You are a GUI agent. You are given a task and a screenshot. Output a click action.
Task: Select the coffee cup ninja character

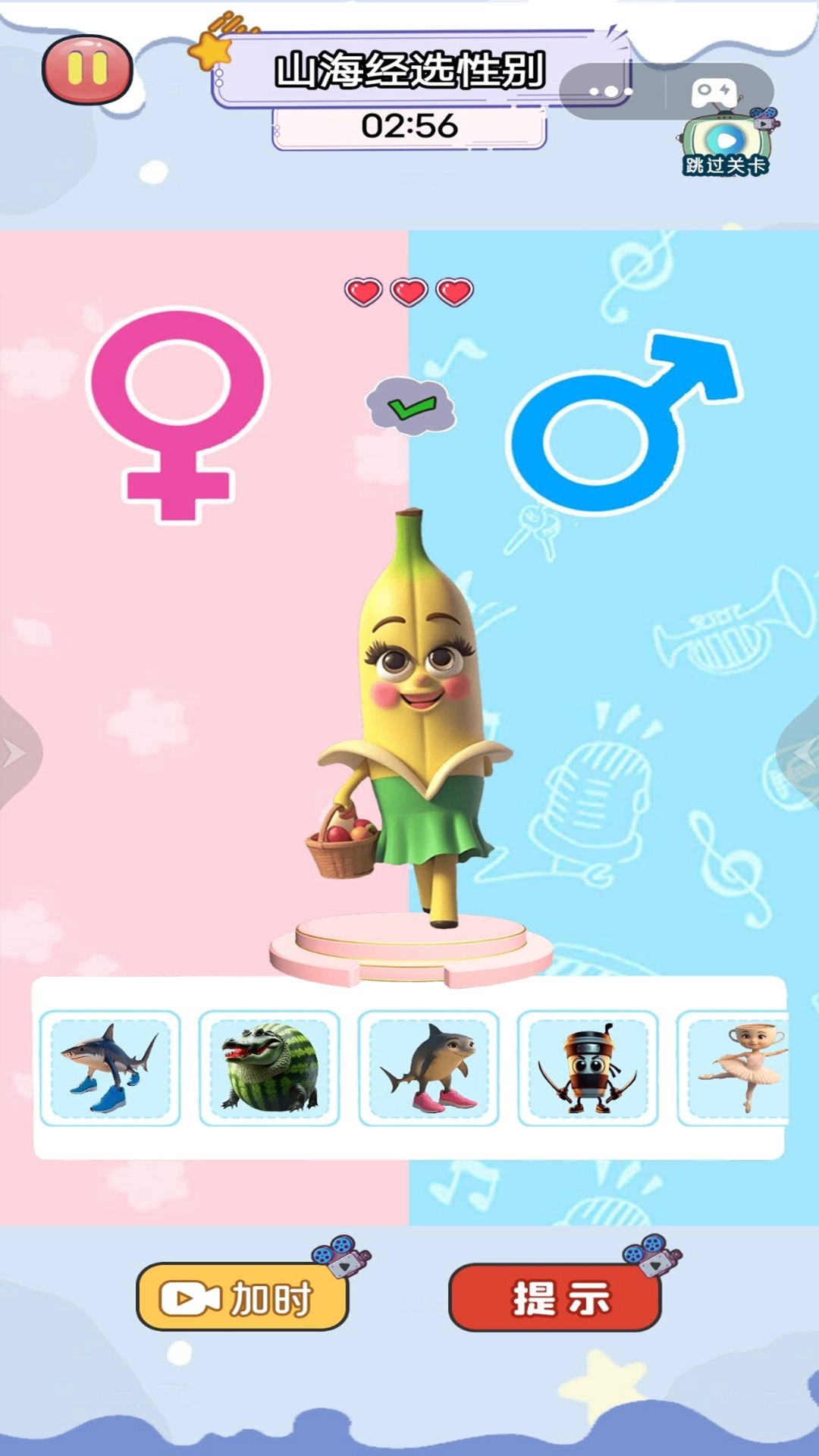[588, 1068]
